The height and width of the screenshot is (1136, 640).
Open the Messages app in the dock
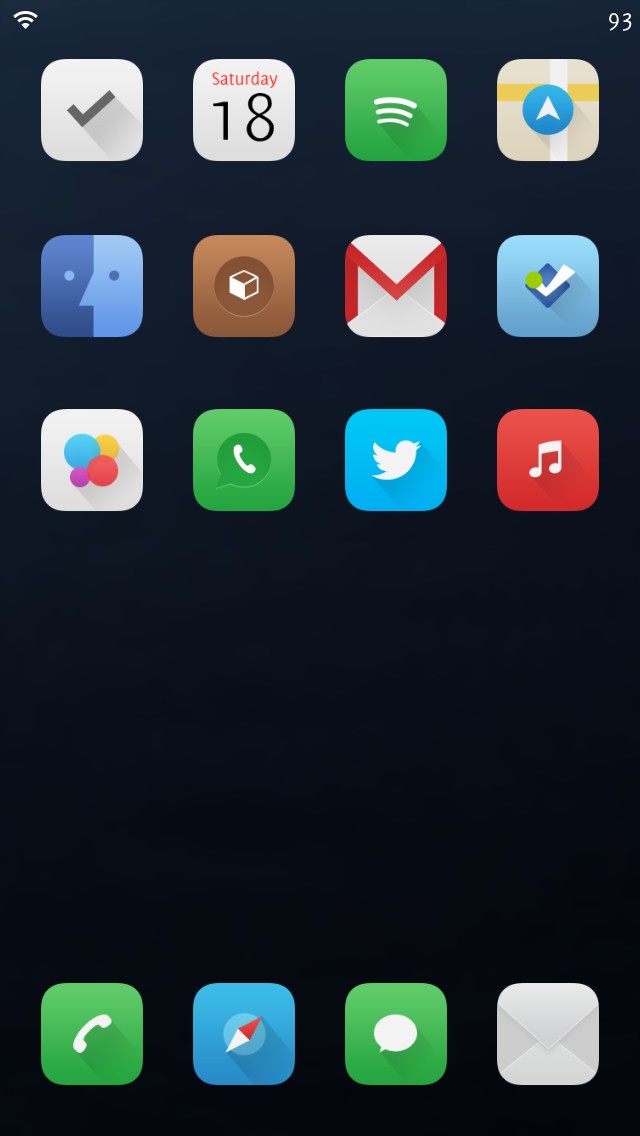point(396,1034)
